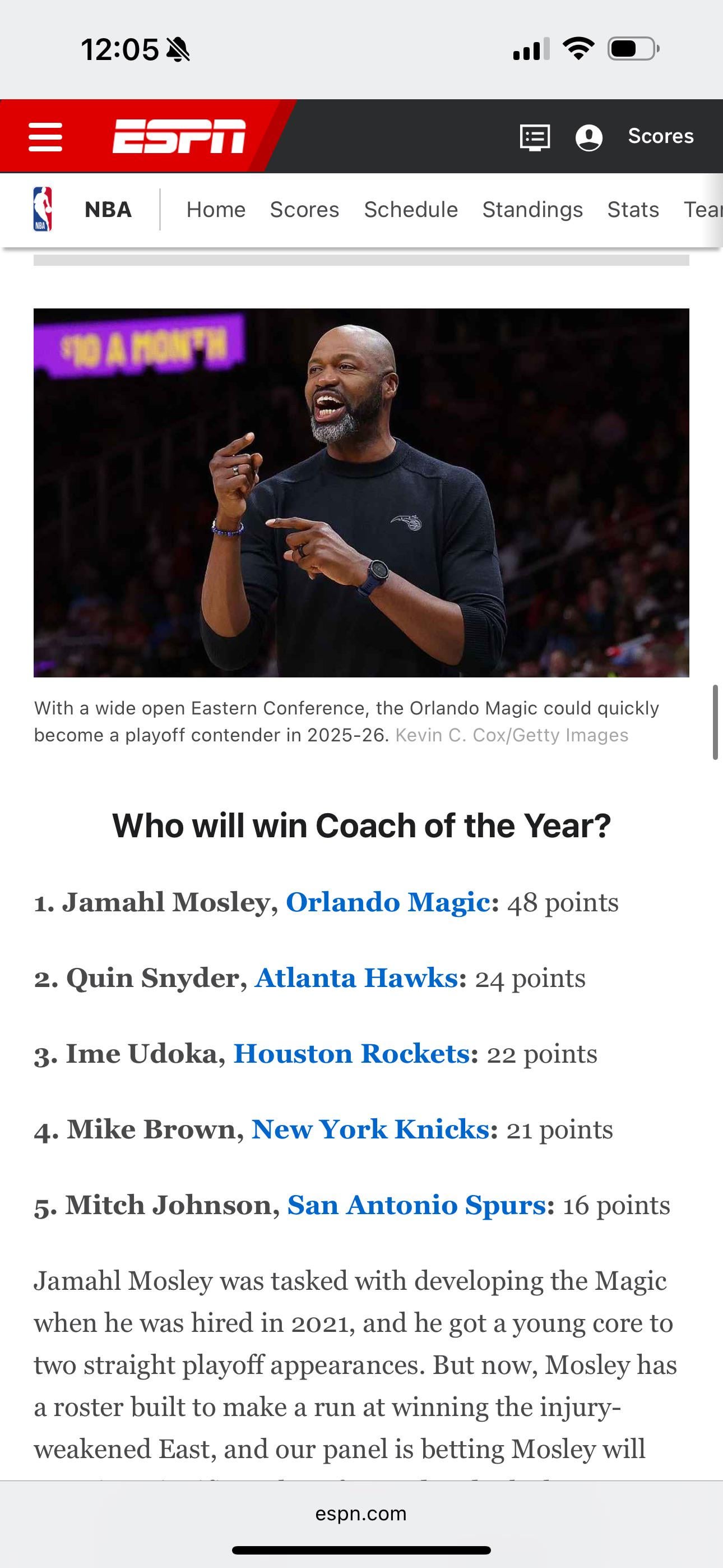Viewport: 723px width, 1568px height.
Task: Switch to the NBA Home tab
Action: (215, 209)
